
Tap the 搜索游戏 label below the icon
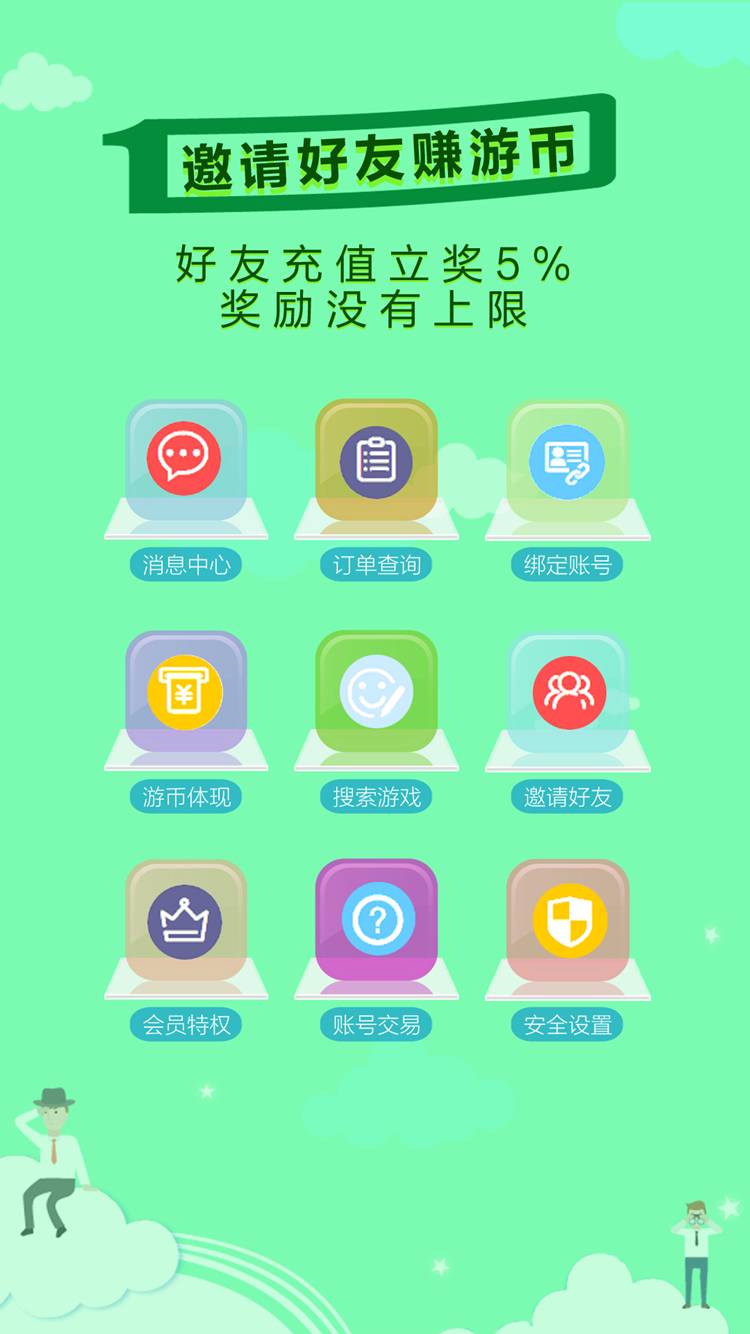tap(378, 797)
